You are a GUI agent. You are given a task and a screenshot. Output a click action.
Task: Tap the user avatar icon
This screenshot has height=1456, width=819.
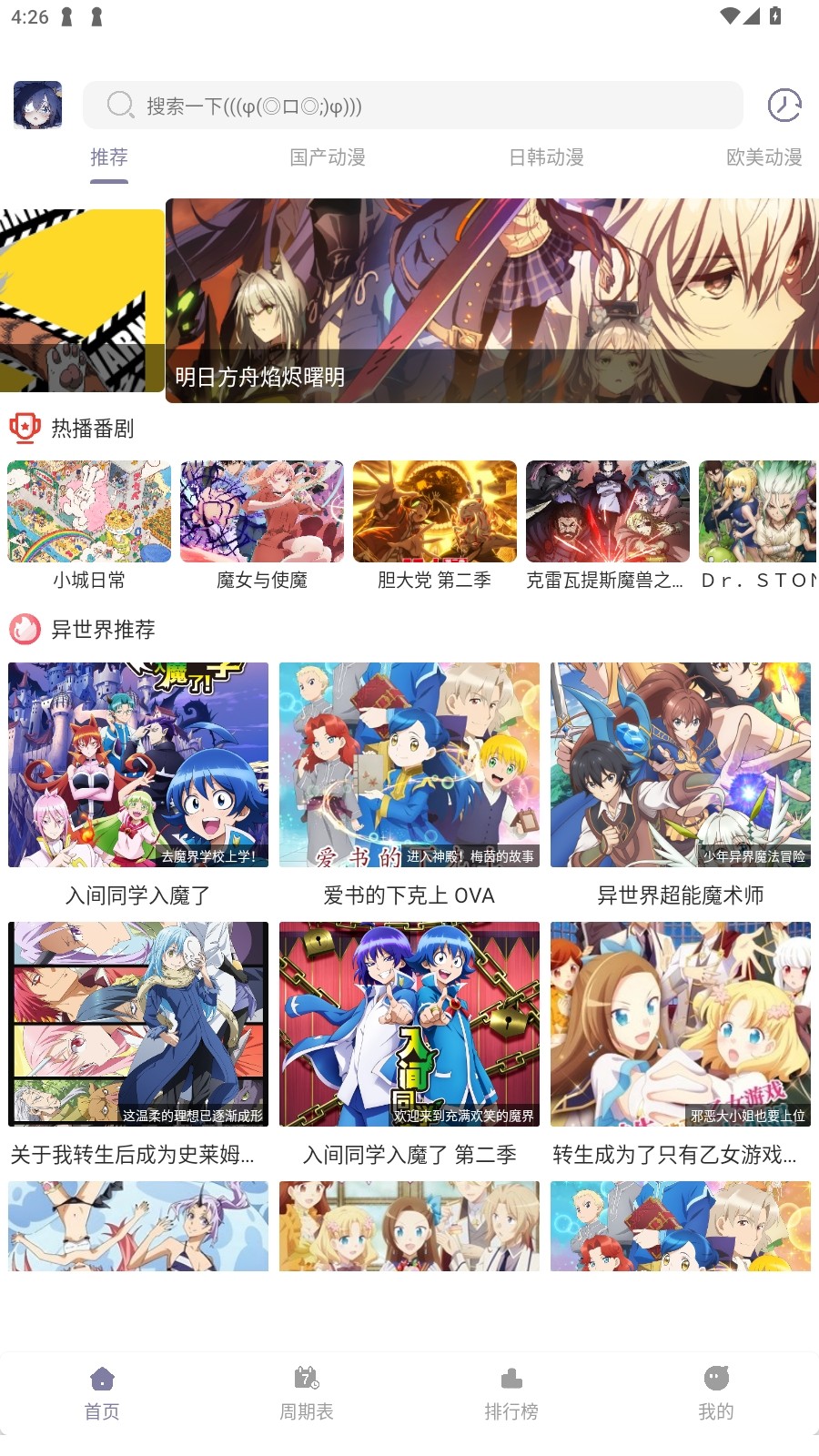point(37,105)
